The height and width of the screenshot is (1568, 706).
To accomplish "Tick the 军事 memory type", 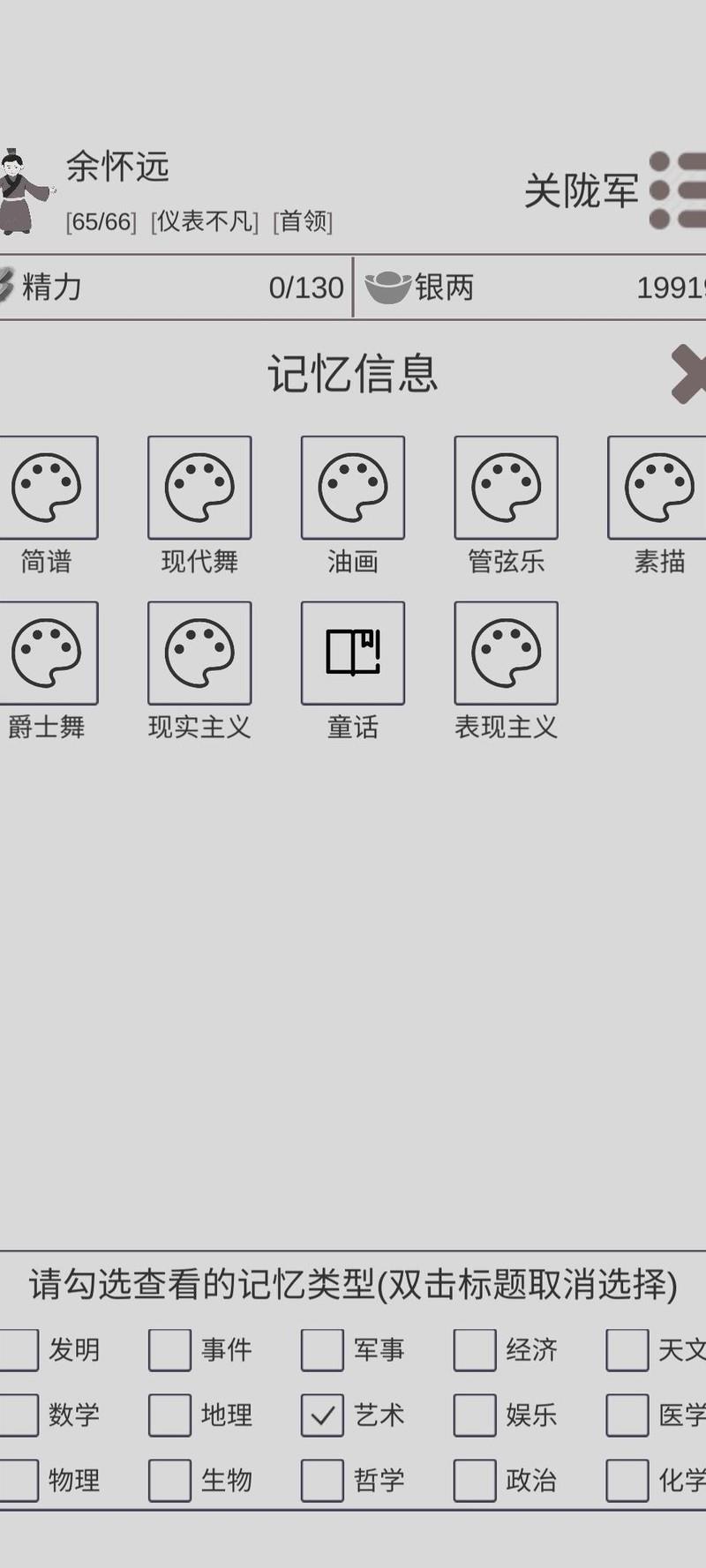I will click(322, 1349).
